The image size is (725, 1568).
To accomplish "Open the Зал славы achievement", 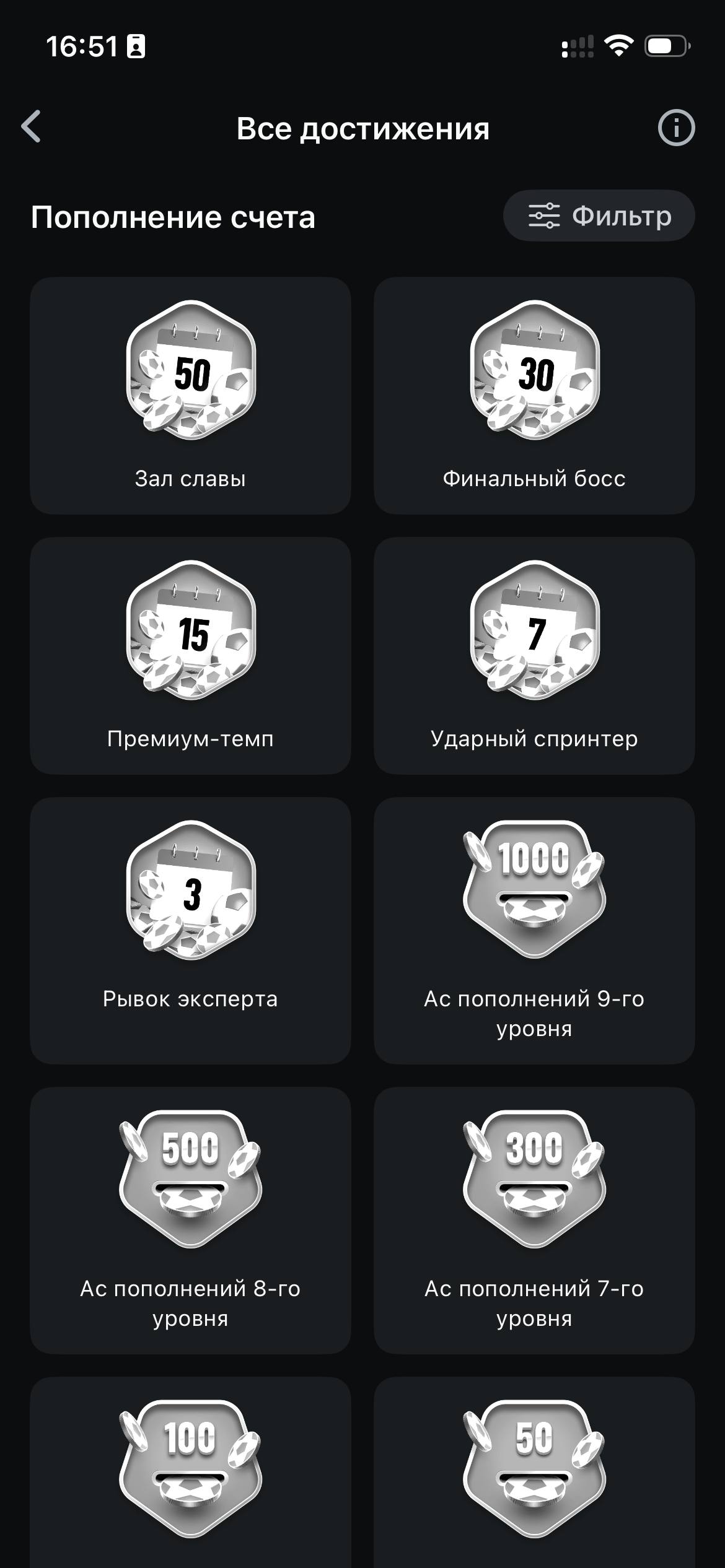I will click(190, 395).
